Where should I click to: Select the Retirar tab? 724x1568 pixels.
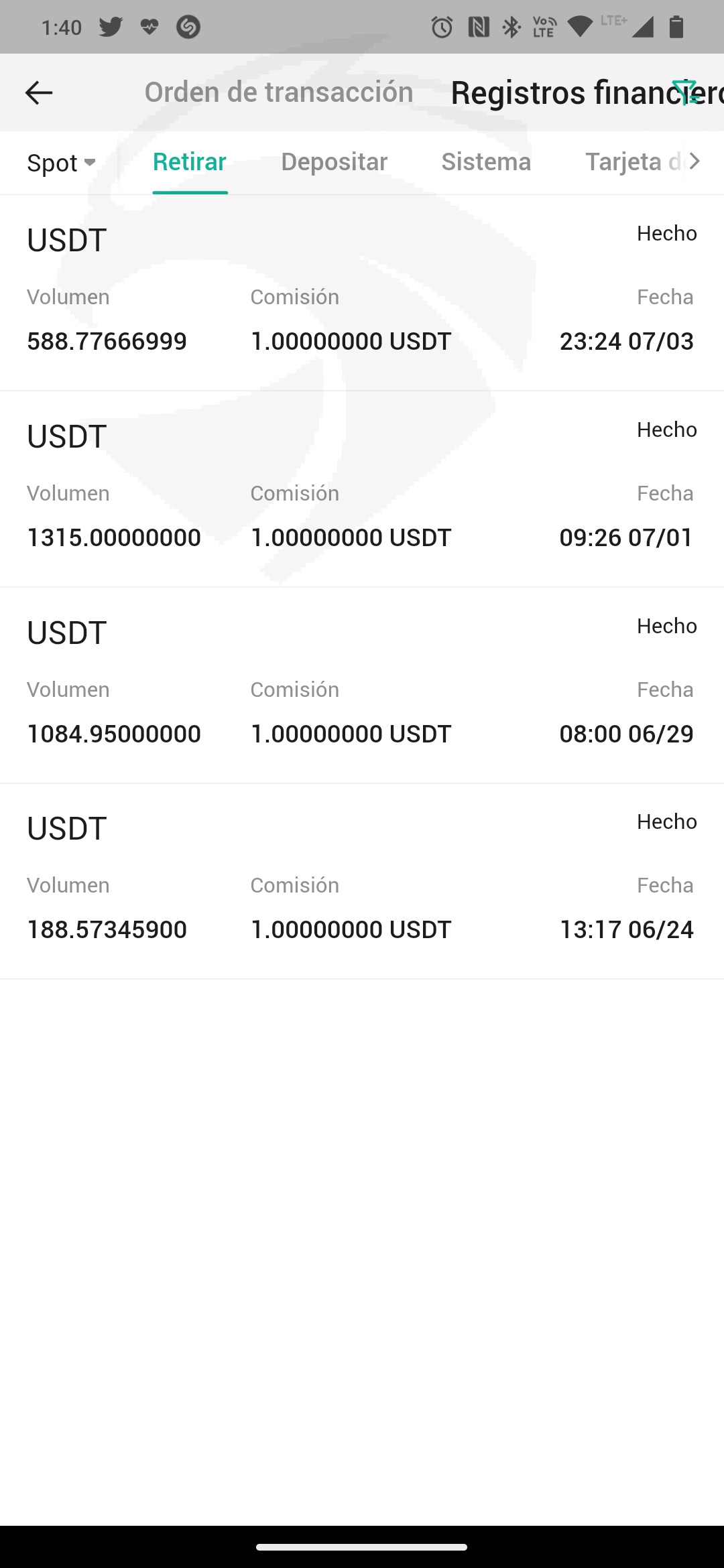pos(190,162)
